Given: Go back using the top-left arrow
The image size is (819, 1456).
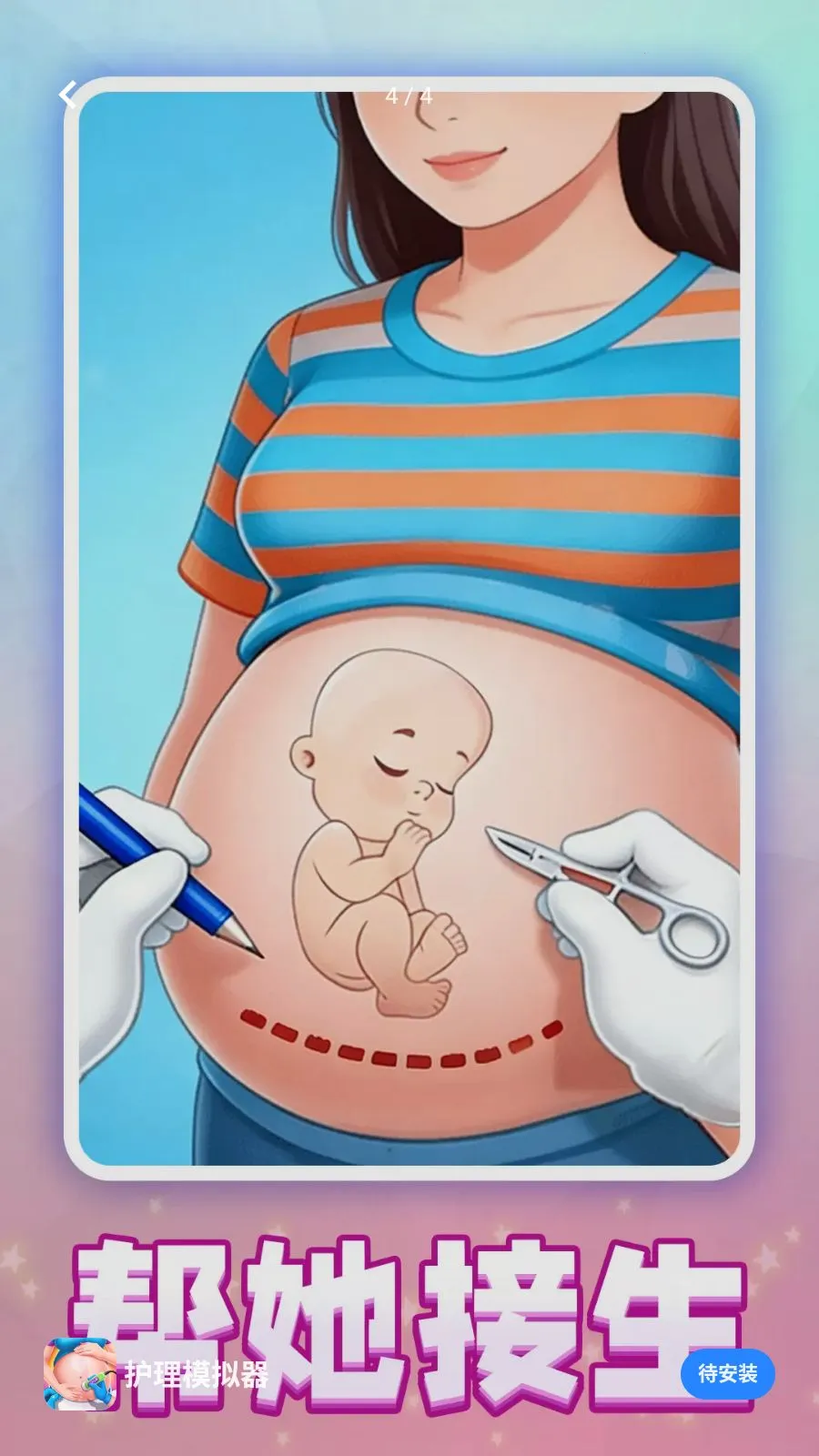Looking at the screenshot, I should (68, 95).
